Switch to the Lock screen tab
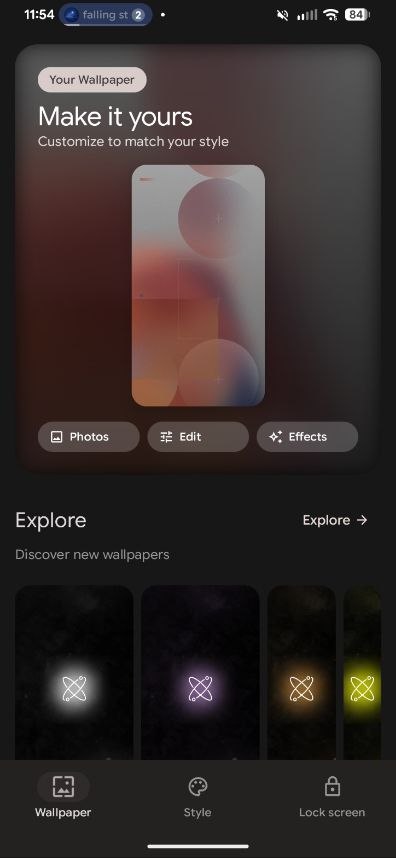Image resolution: width=396 pixels, height=858 pixels. tap(332, 798)
